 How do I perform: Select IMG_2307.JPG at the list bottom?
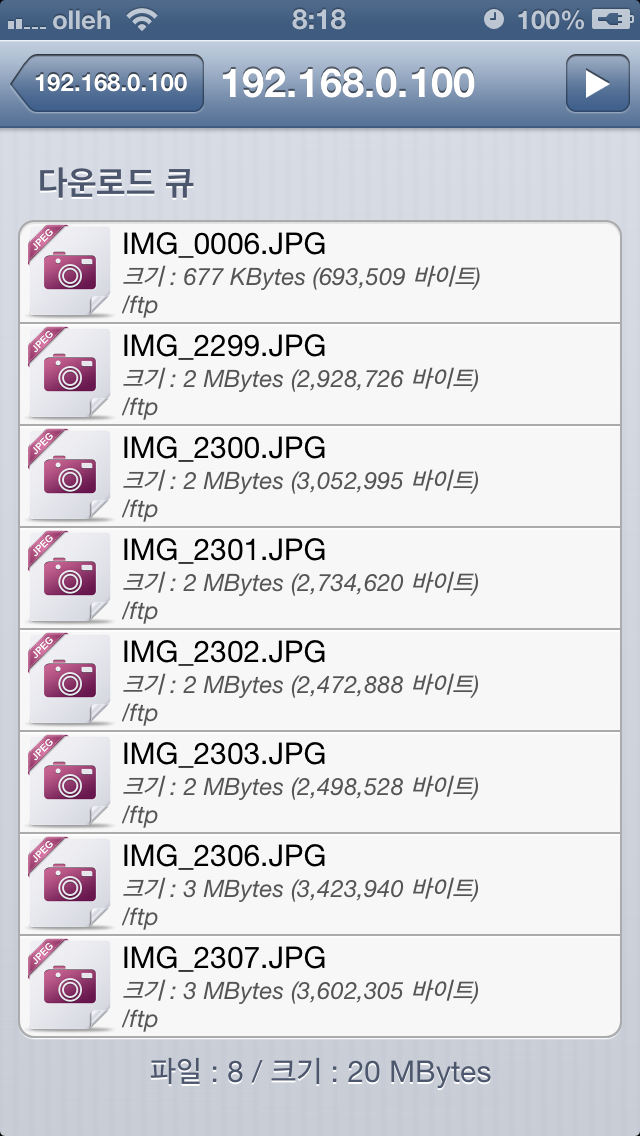320,987
